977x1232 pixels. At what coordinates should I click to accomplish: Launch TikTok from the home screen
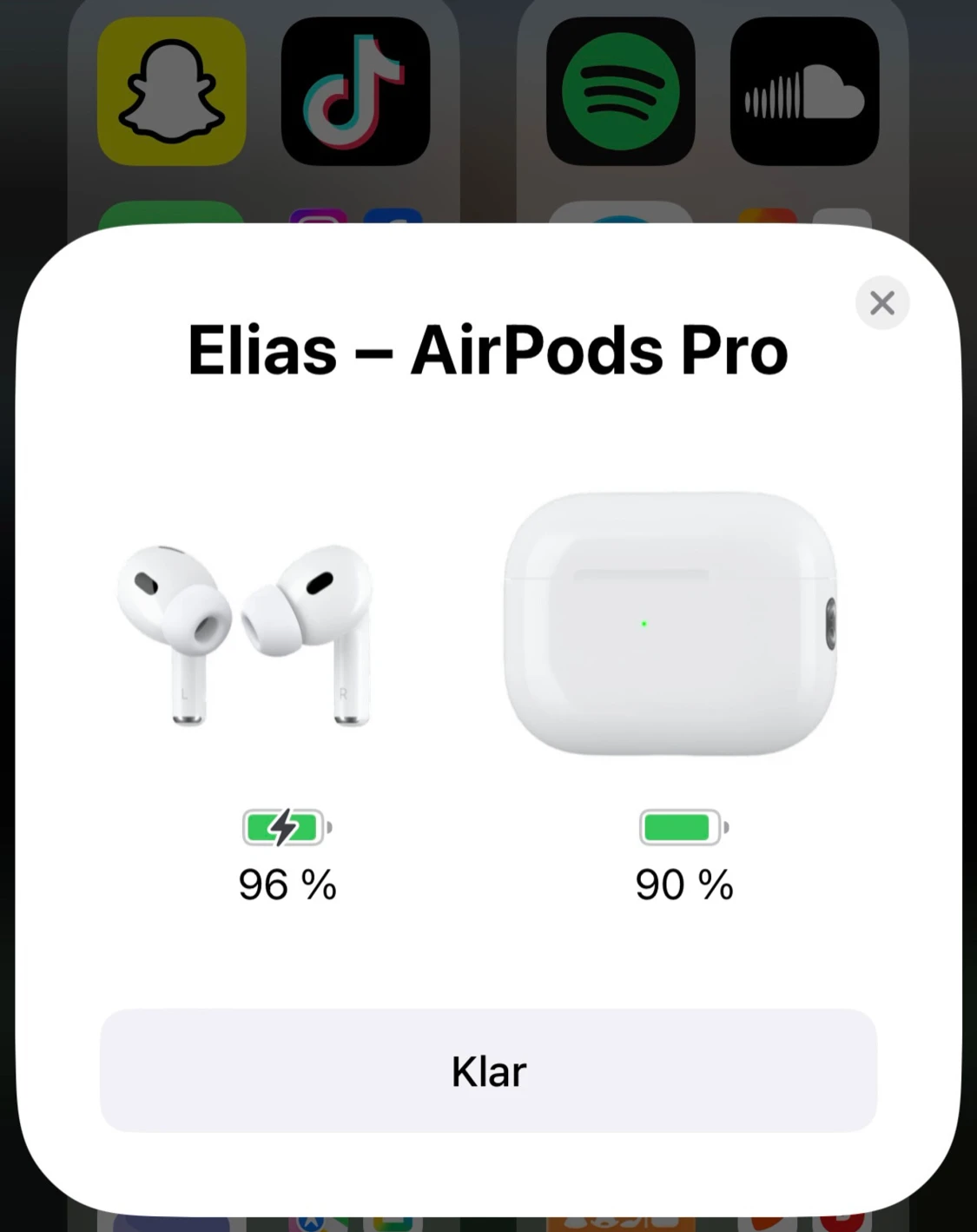[x=357, y=93]
